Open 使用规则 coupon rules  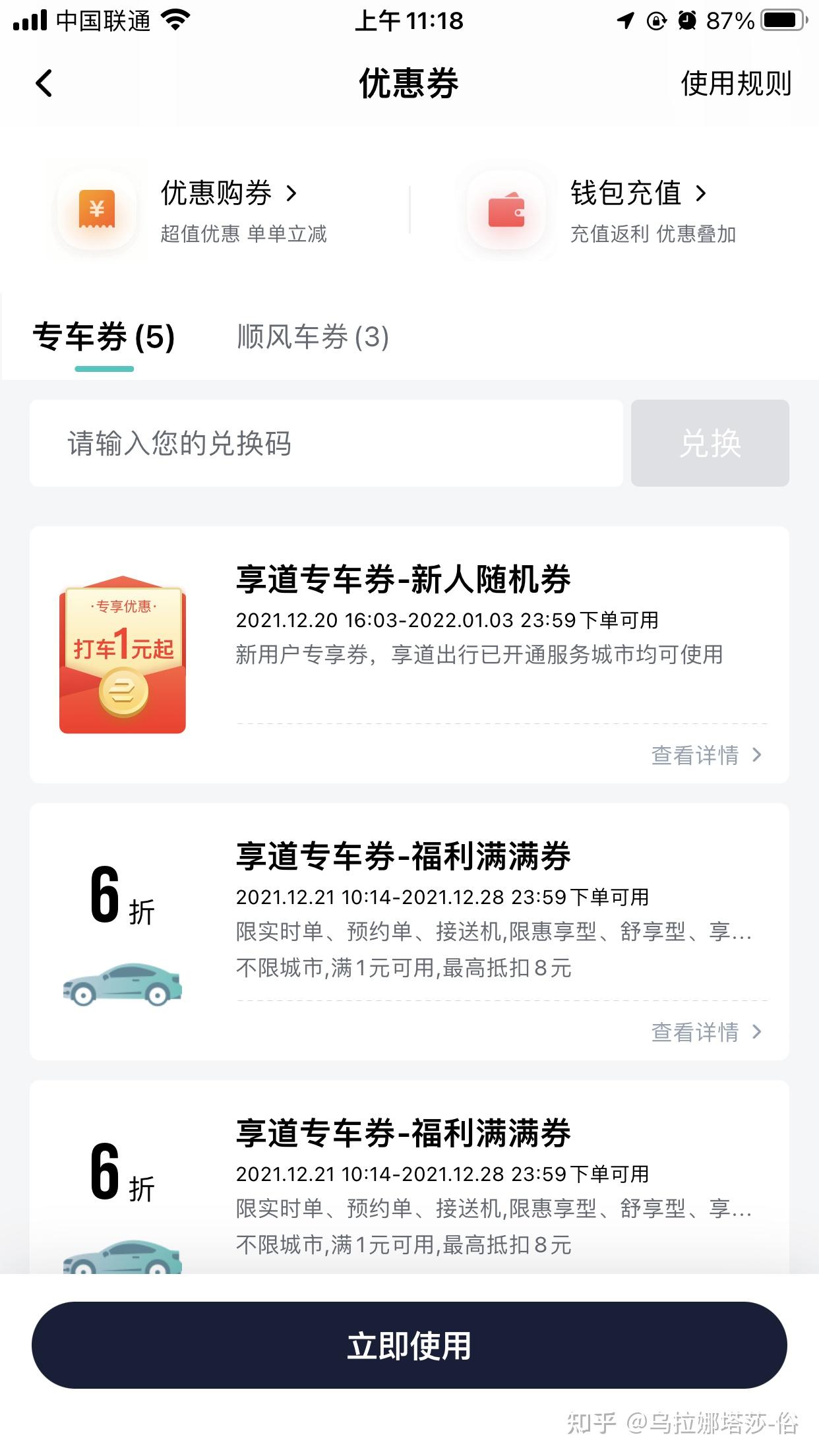(735, 84)
